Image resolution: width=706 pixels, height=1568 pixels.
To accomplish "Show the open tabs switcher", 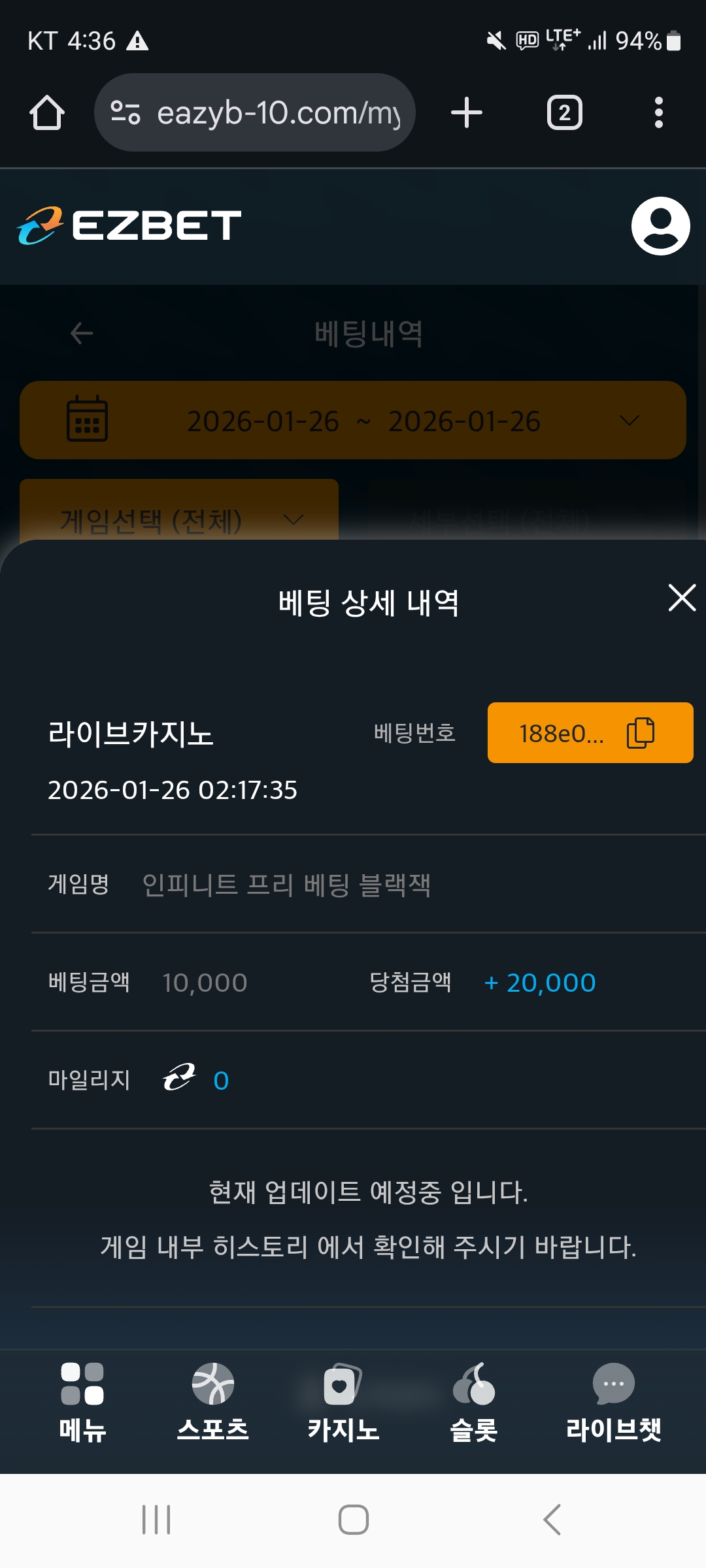I will point(564,113).
